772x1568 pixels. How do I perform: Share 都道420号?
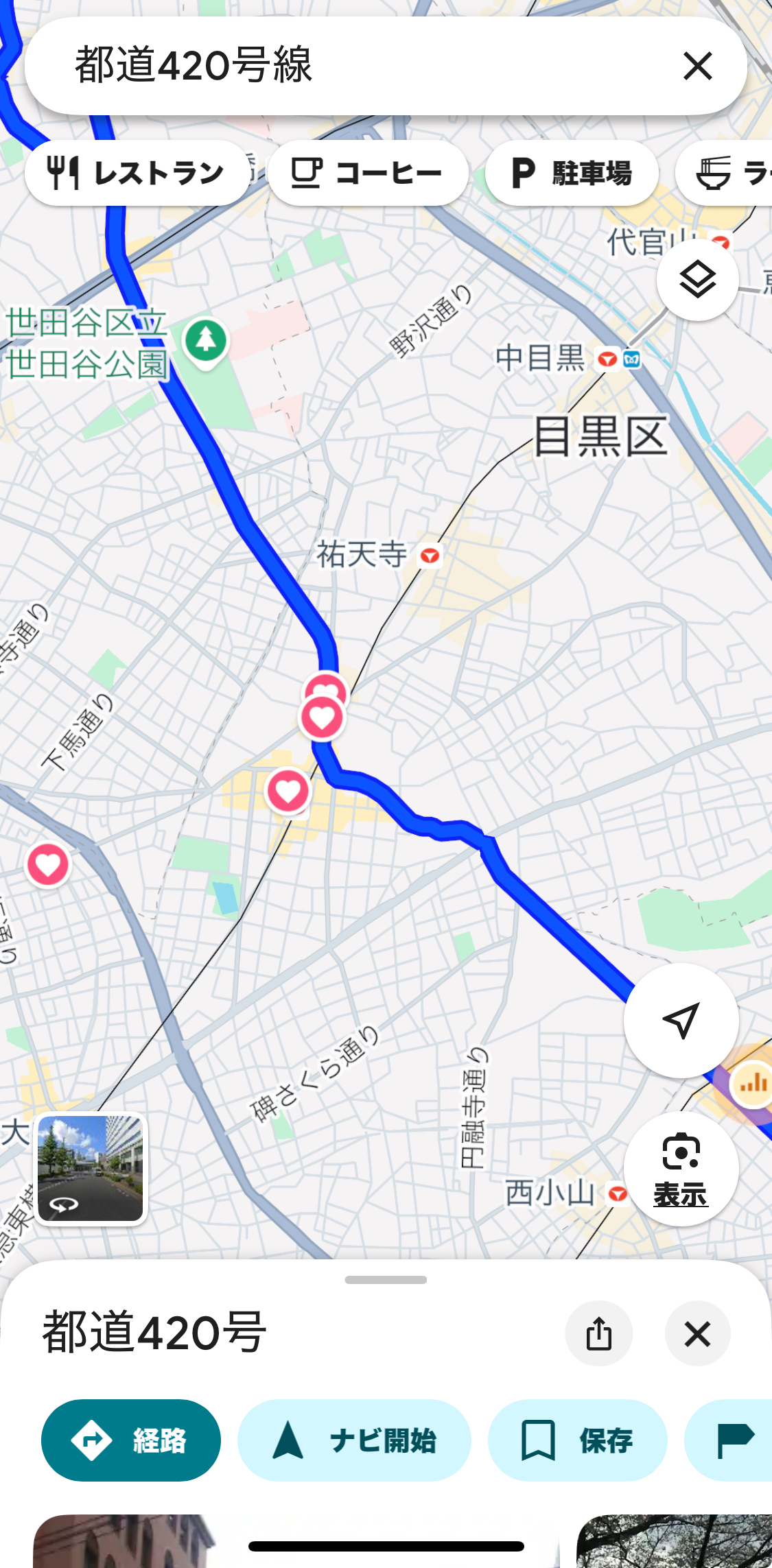598,1333
